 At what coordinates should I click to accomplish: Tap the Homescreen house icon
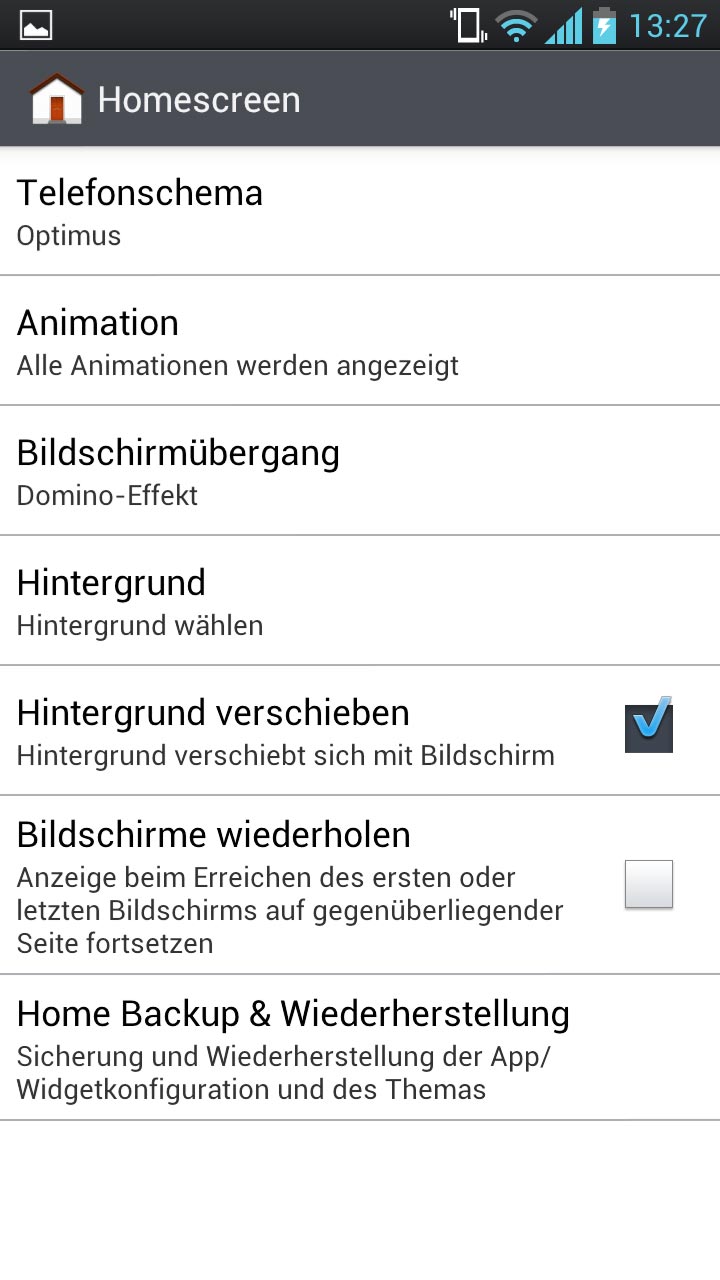57,99
